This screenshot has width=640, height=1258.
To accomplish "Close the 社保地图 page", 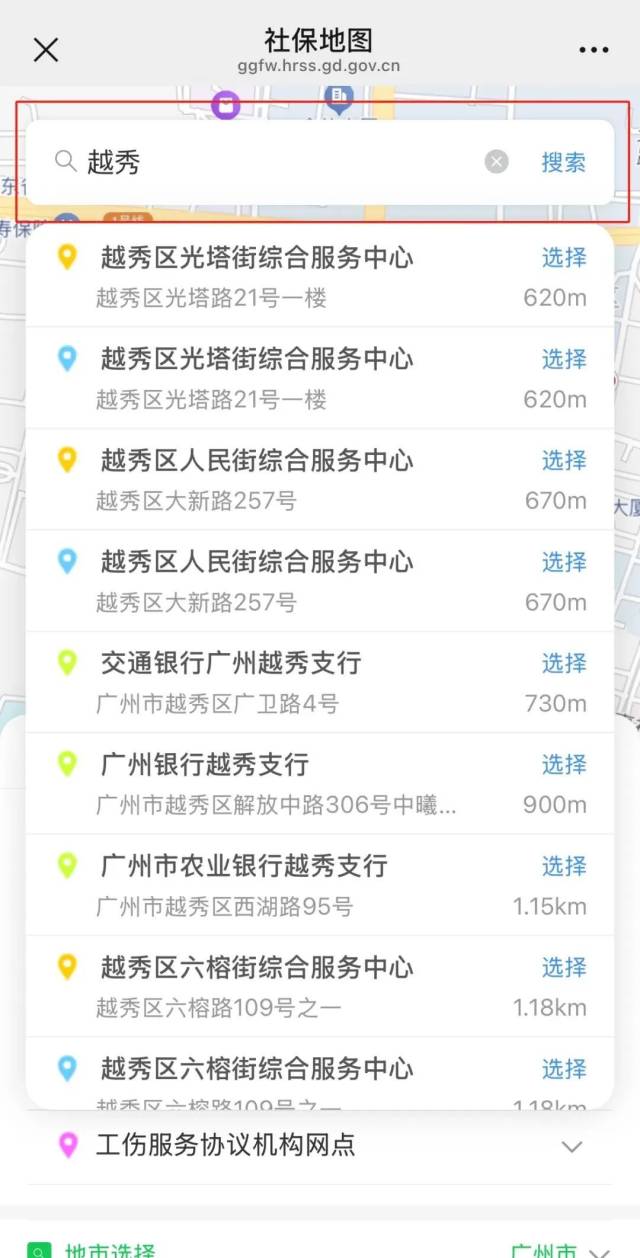I will [46, 50].
